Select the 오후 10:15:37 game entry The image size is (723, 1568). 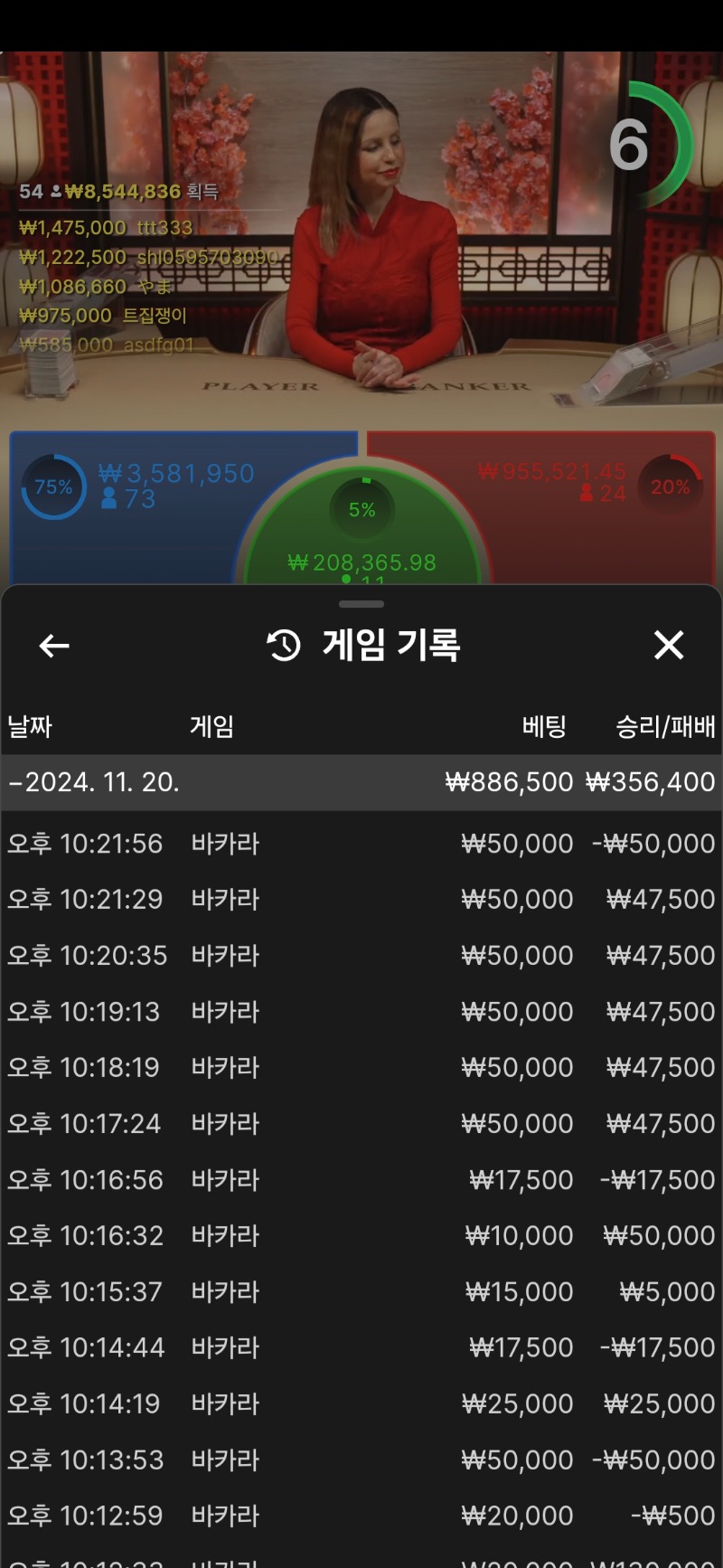click(x=361, y=1292)
